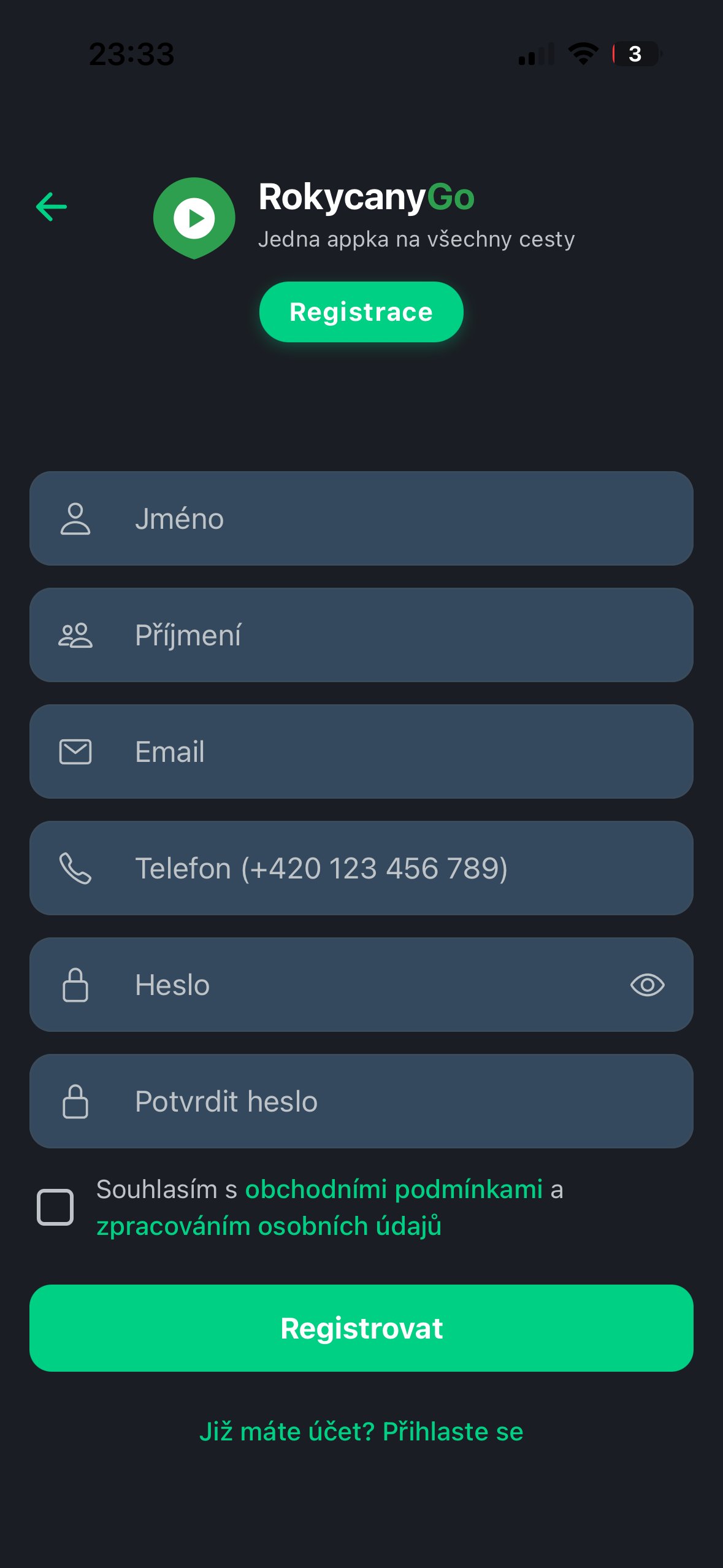The image size is (723, 1568).
Task: Click the padlock icon beside Heslo
Action: point(76,984)
